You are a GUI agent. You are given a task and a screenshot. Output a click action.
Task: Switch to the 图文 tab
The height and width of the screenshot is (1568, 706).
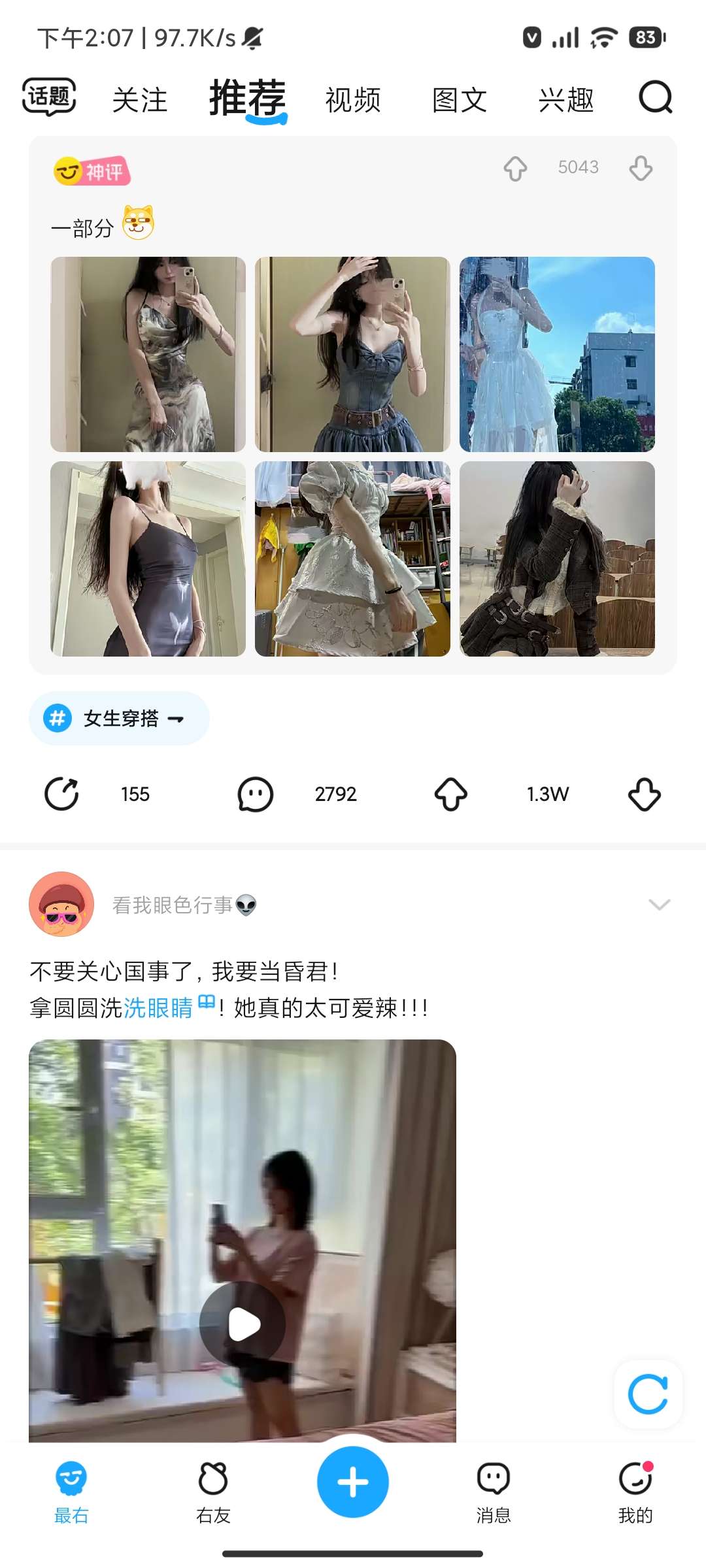coord(460,100)
